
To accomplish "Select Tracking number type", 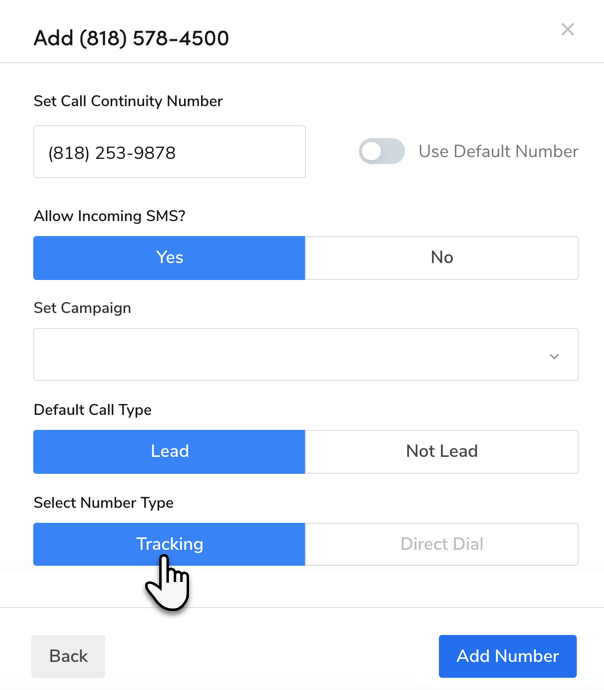I will (169, 545).
